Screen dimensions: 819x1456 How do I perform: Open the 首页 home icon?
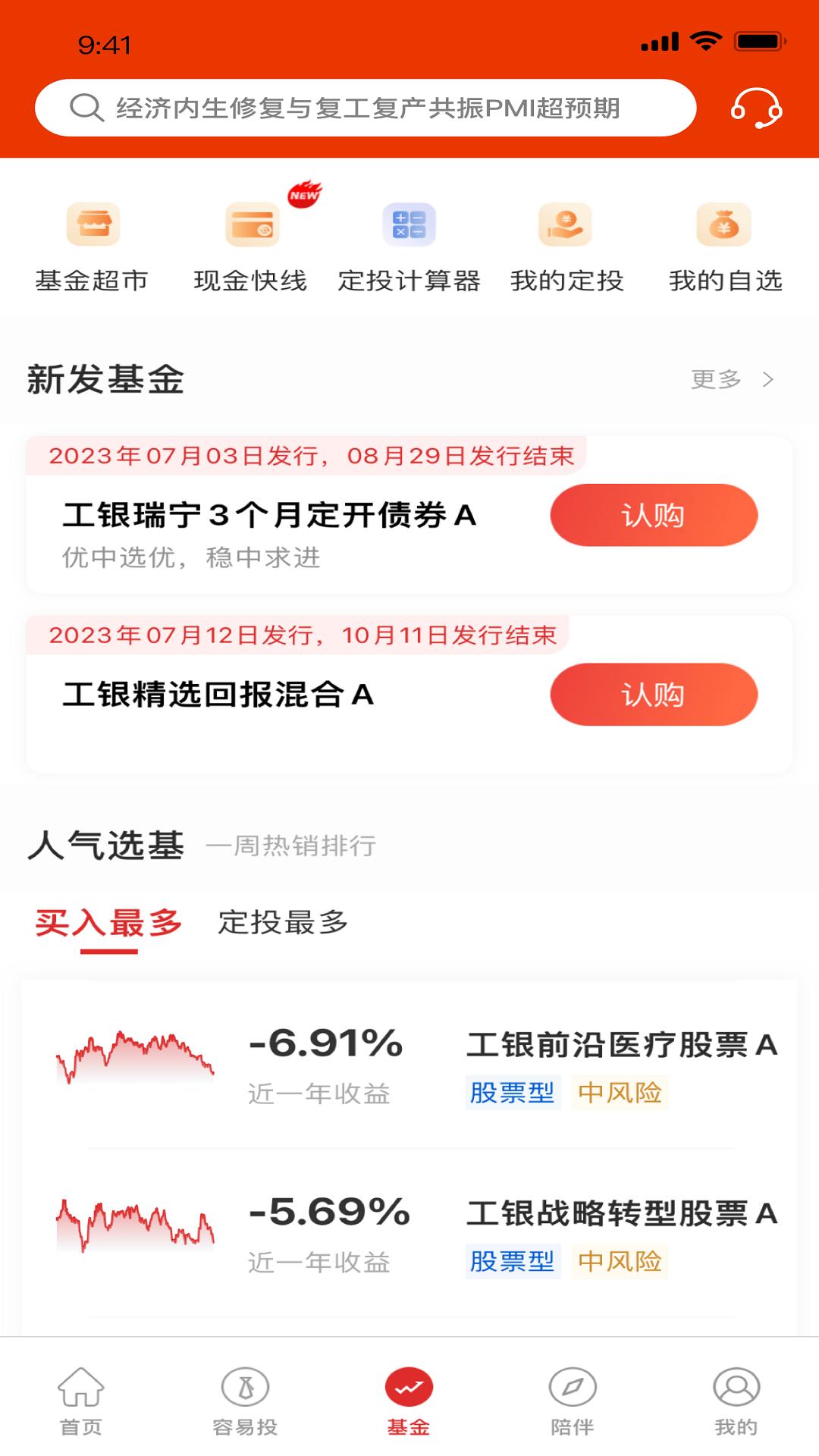(x=81, y=1399)
